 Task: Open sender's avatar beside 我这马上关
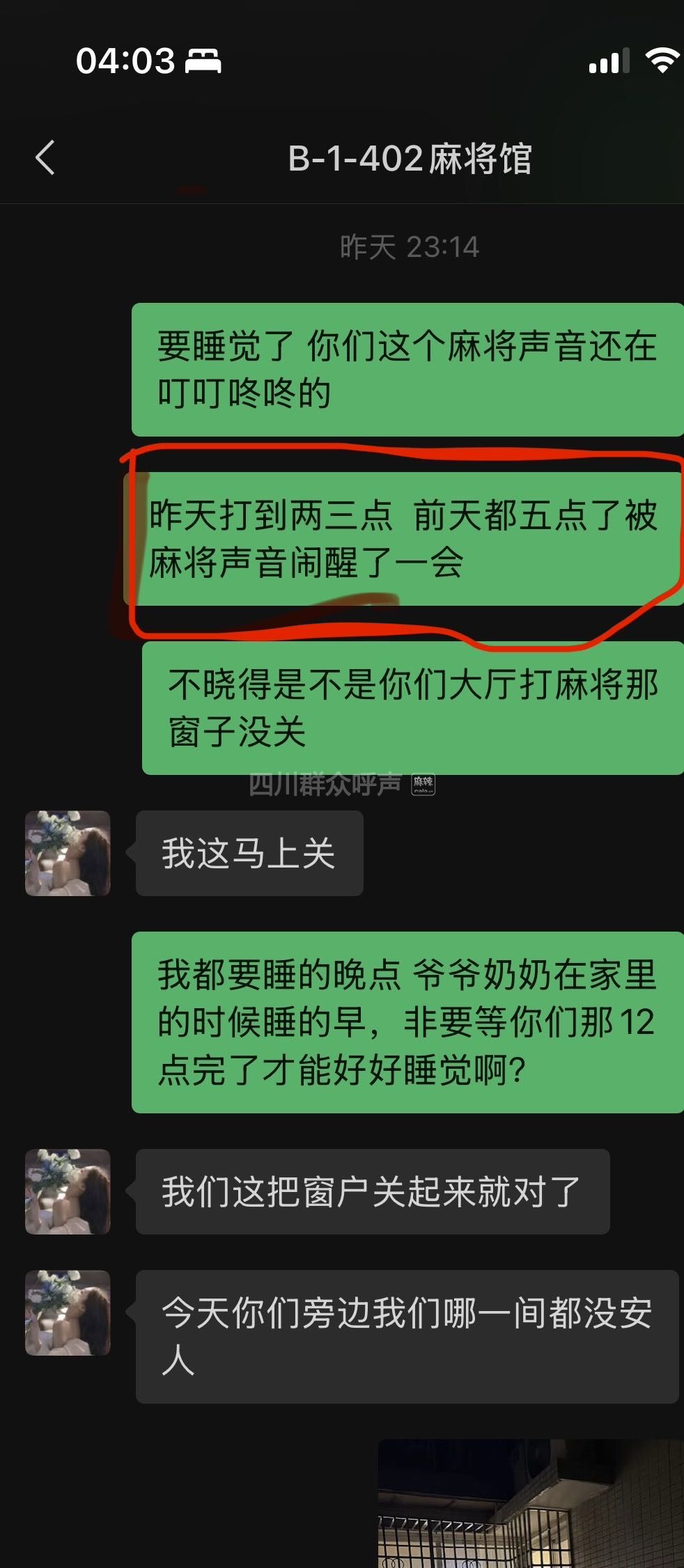coord(68,853)
